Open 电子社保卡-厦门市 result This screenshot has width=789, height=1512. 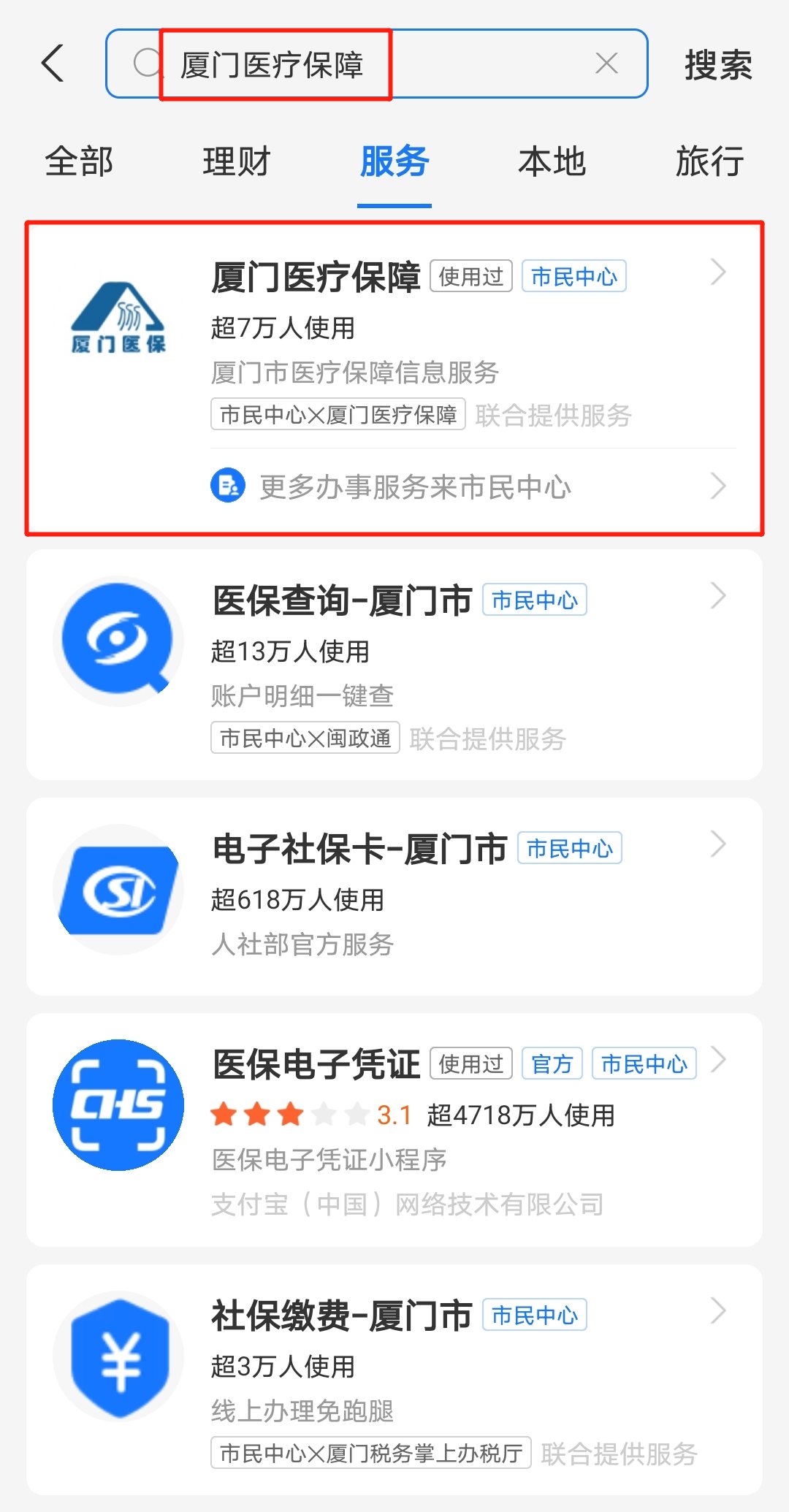pyautogui.click(x=394, y=896)
